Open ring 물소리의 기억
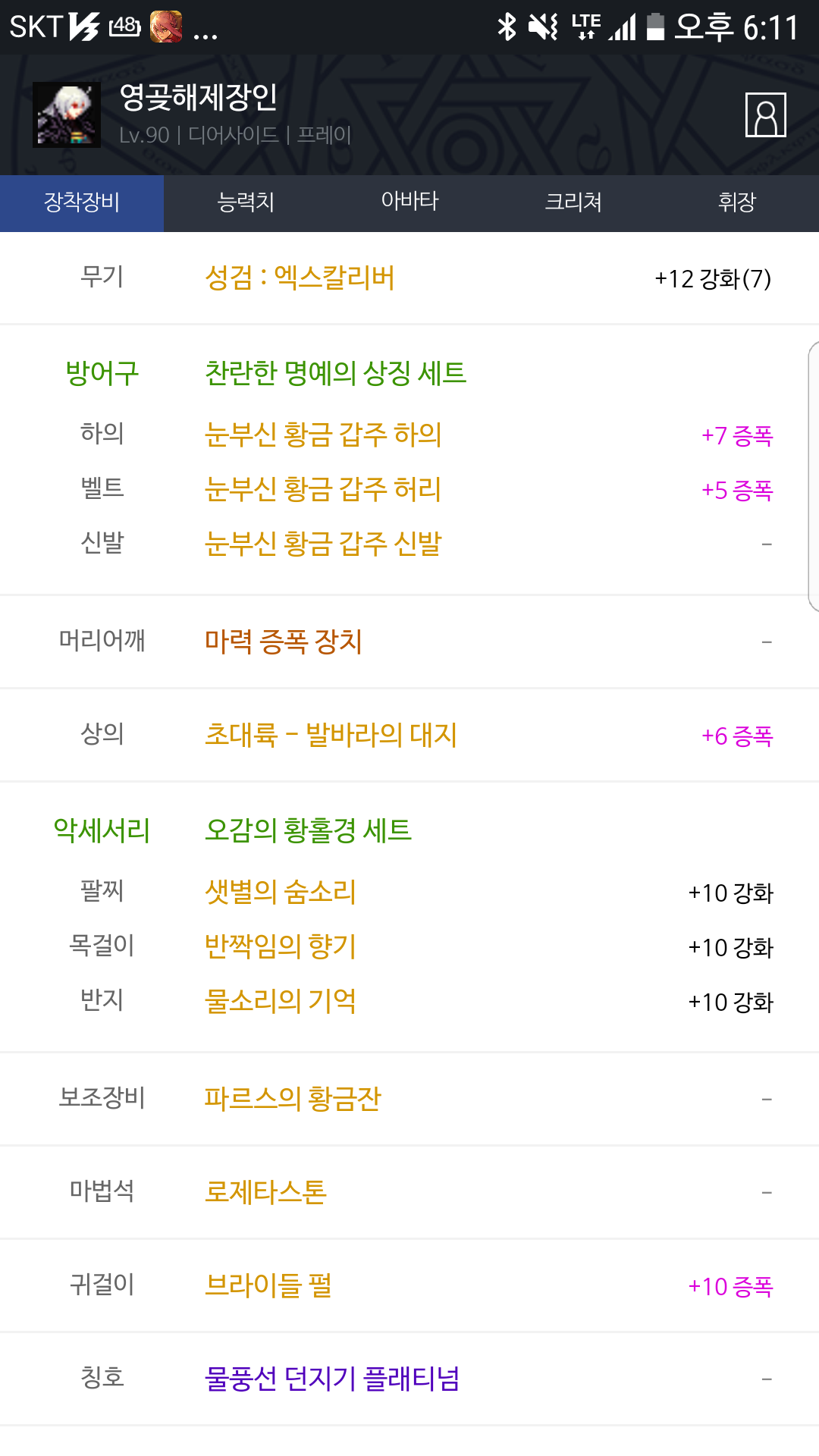The height and width of the screenshot is (1456, 819). [281, 1001]
